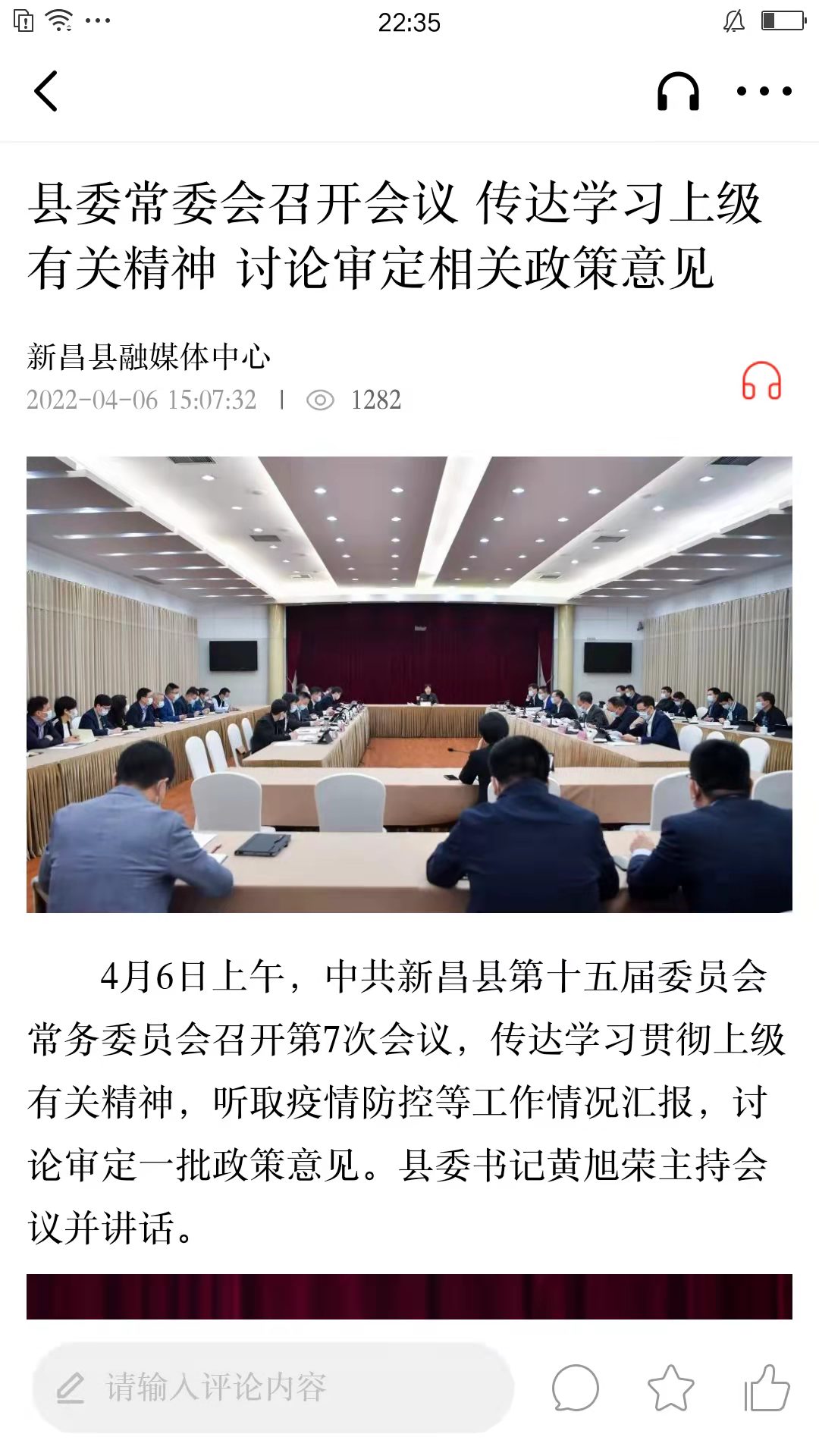
Task: Tap the comment input field
Action: [273, 1388]
